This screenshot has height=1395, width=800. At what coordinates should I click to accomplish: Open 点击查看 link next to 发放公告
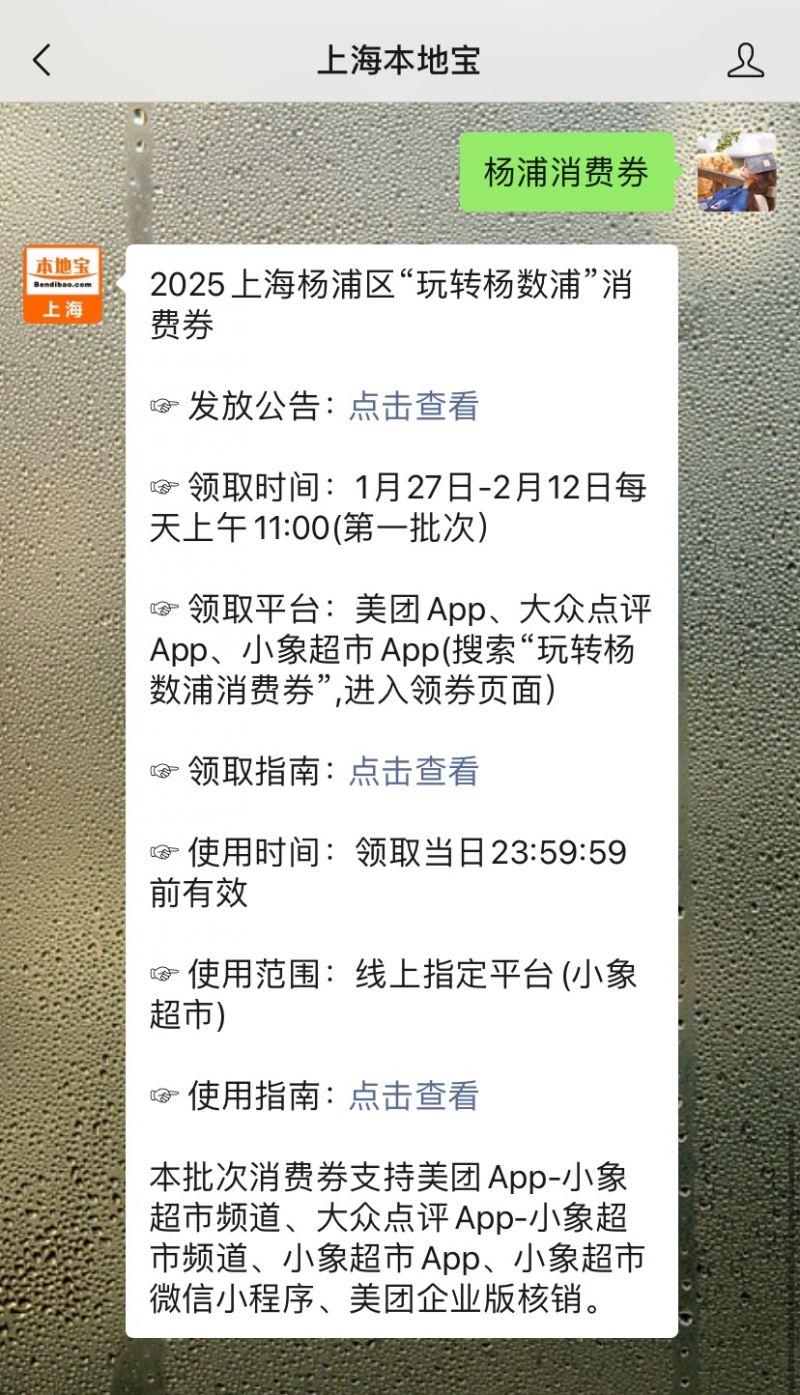(414, 406)
